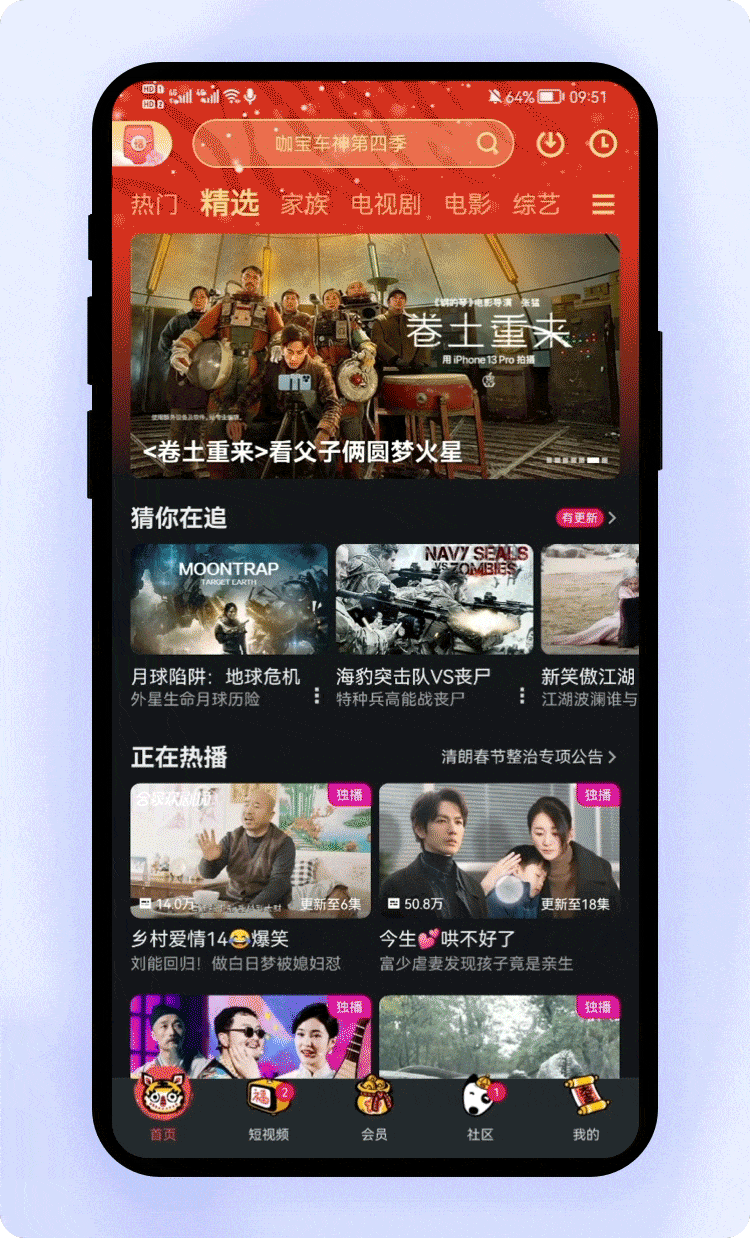Open 月球陷阱：地球危机 video
The image size is (750, 1238).
tap(229, 599)
